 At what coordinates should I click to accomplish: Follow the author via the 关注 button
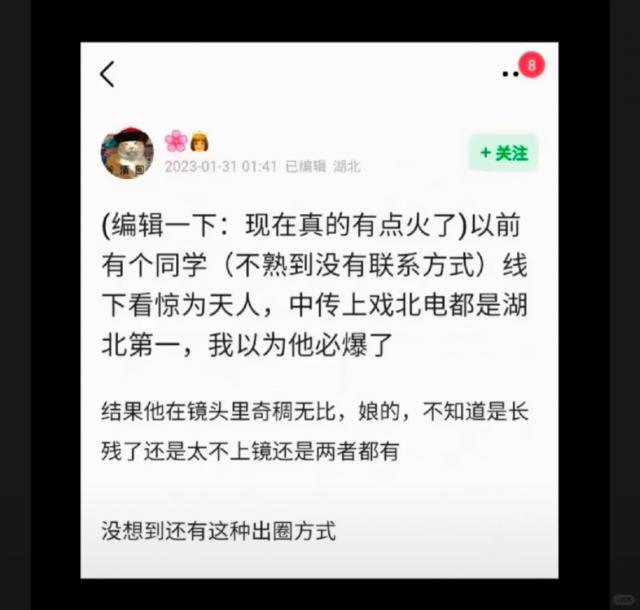pos(503,153)
